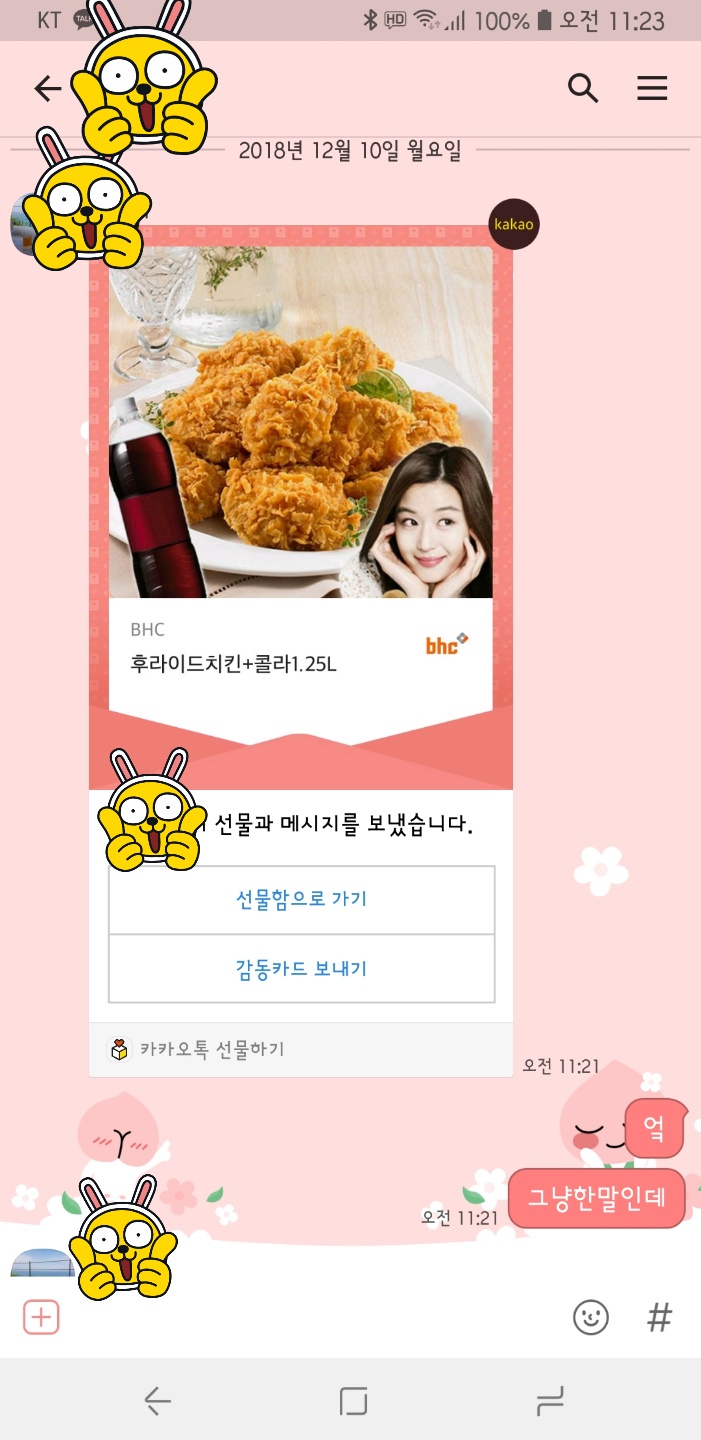Tap the 선물함으로 가기 button
Viewport: 701px width, 1440px height.
coord(301,899)
